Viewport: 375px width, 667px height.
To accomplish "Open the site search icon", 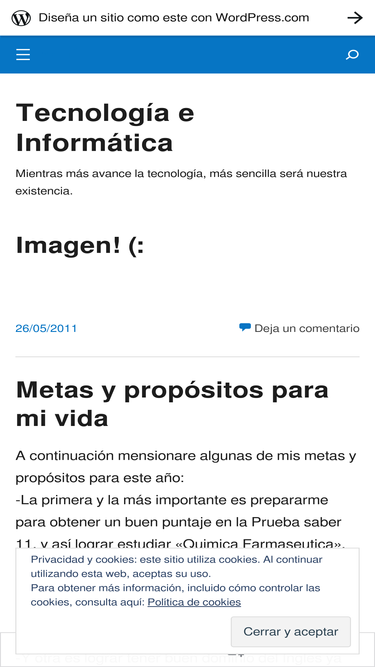I will (352, 54).
